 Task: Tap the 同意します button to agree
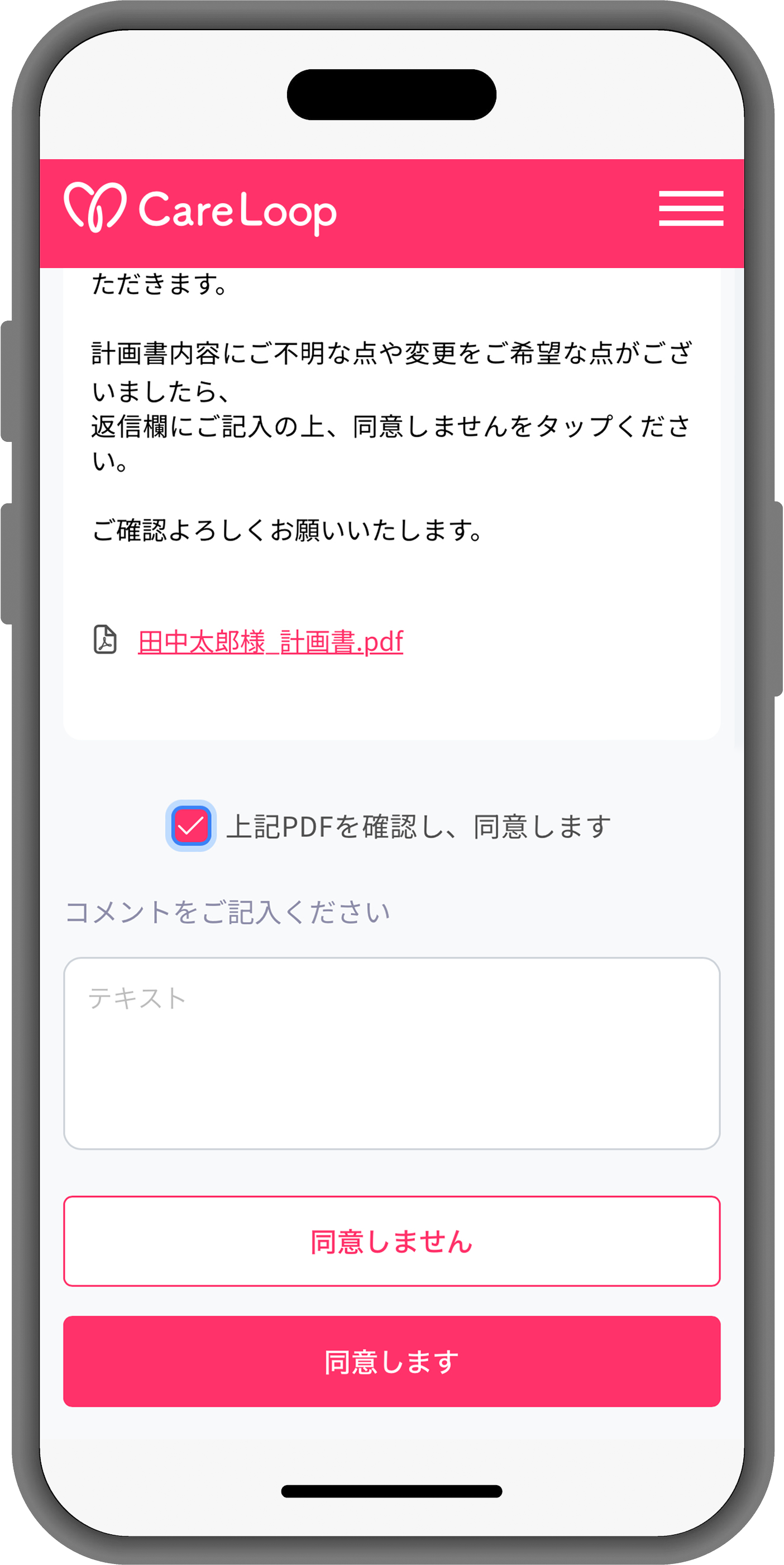(391, 1361)
